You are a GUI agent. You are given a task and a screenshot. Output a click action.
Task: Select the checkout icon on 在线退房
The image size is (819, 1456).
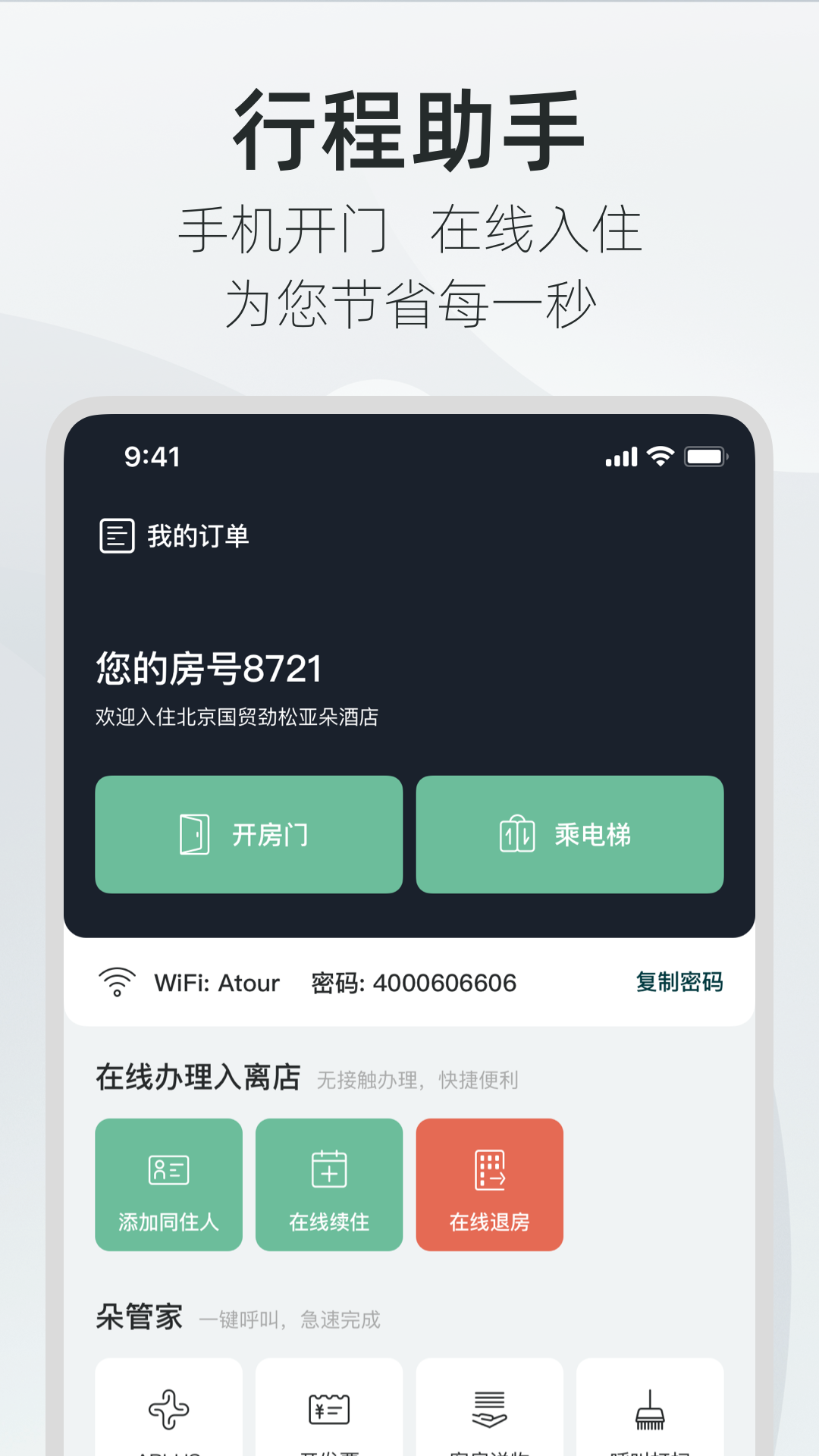(x=489, y=1168)
